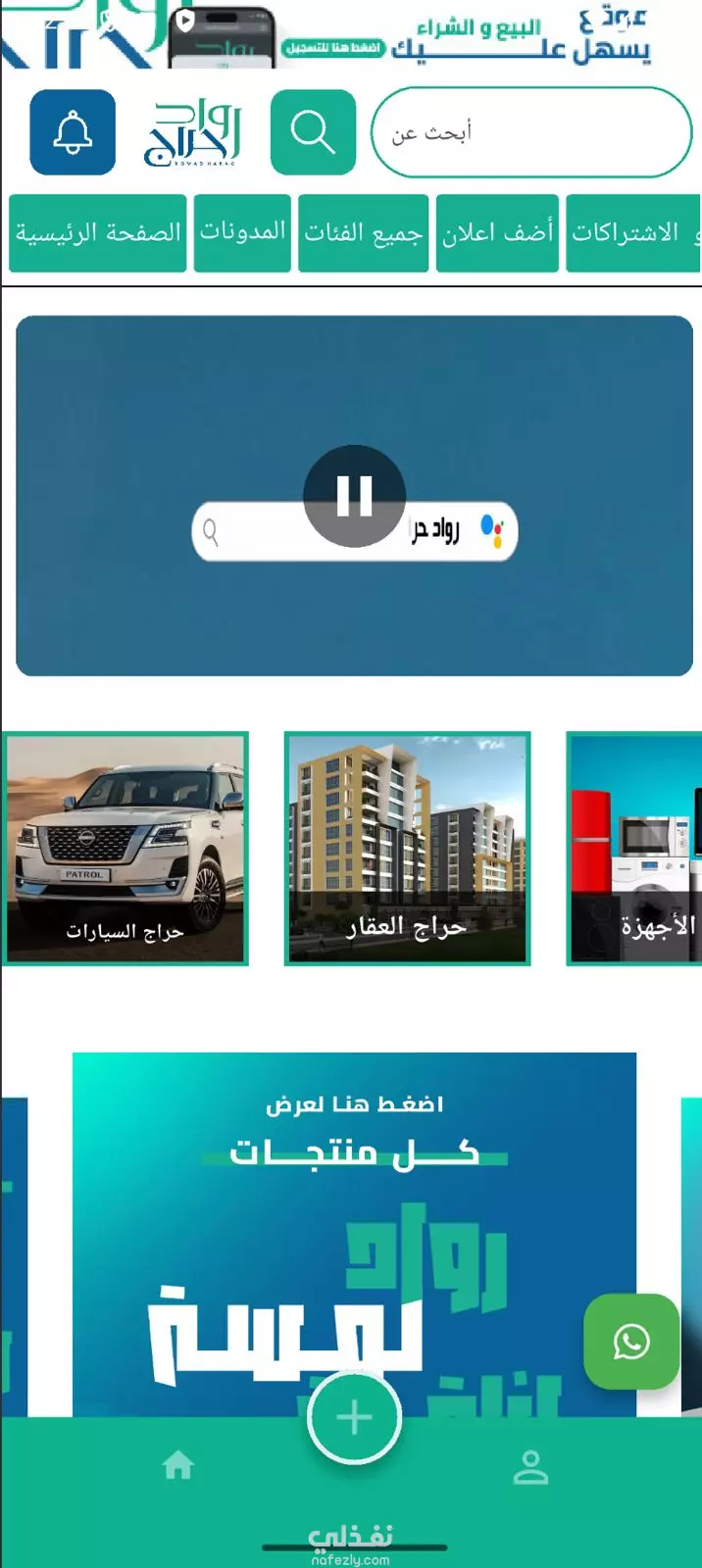Tap the green search magnifier button
This screenshot has height=1568, width=702.
point(313,132)
